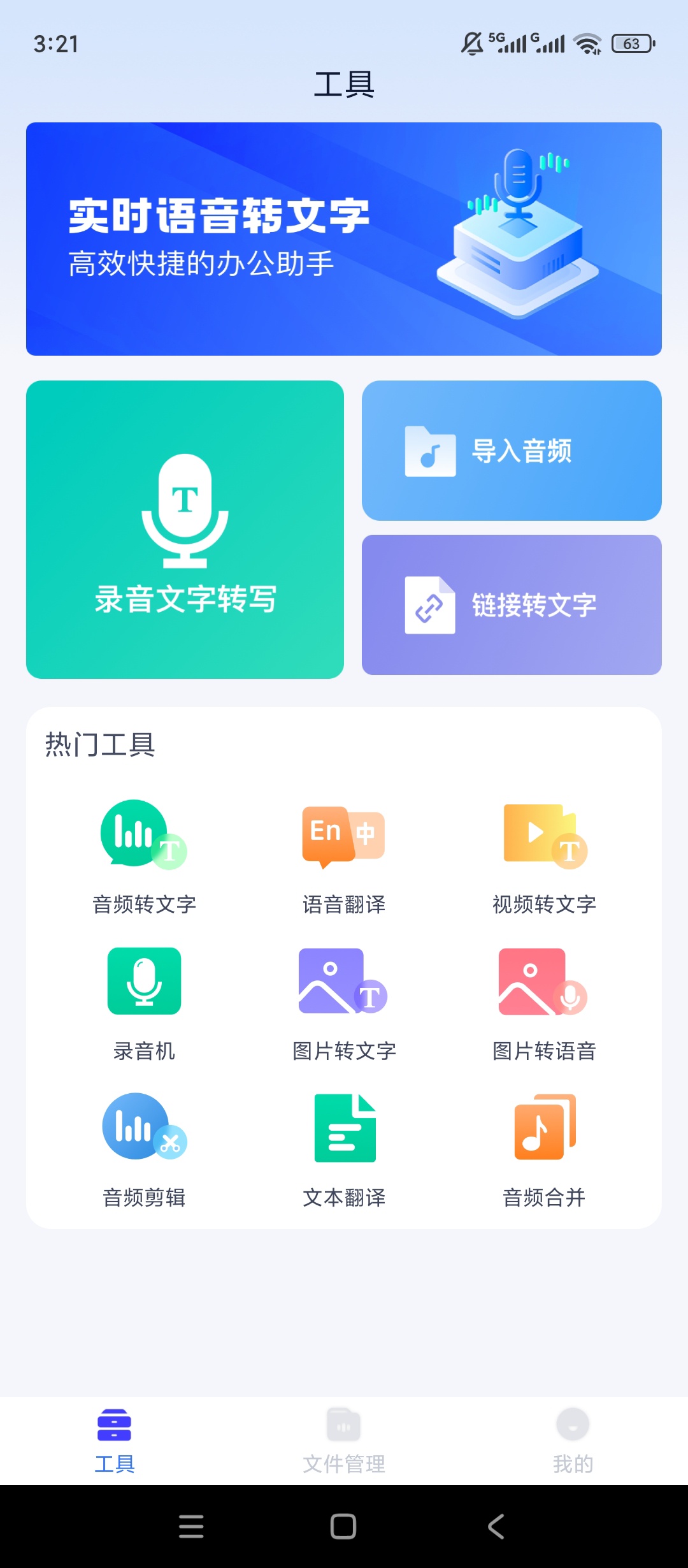Select the 工具 tab
688x1568 pixels.
(x=115, y=1441)
